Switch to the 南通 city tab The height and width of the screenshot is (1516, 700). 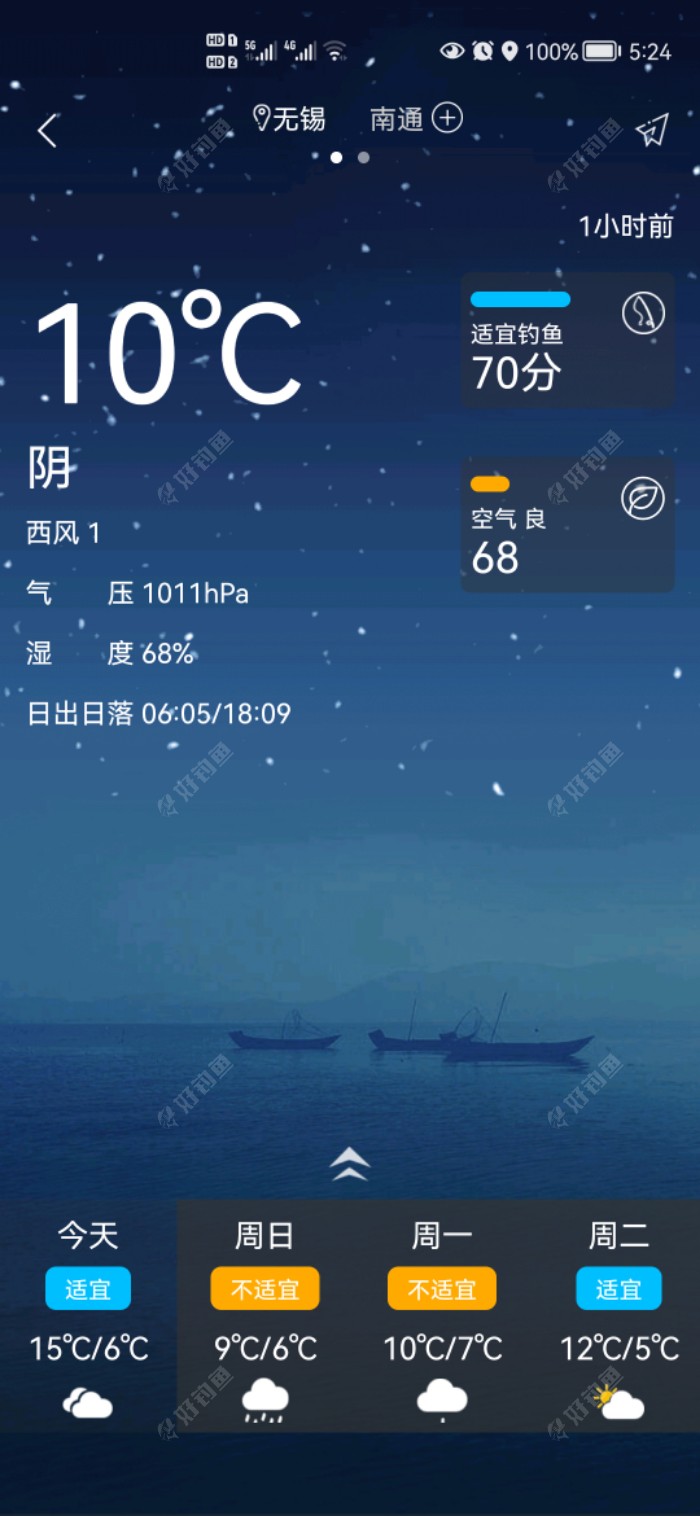click(397, 119)
